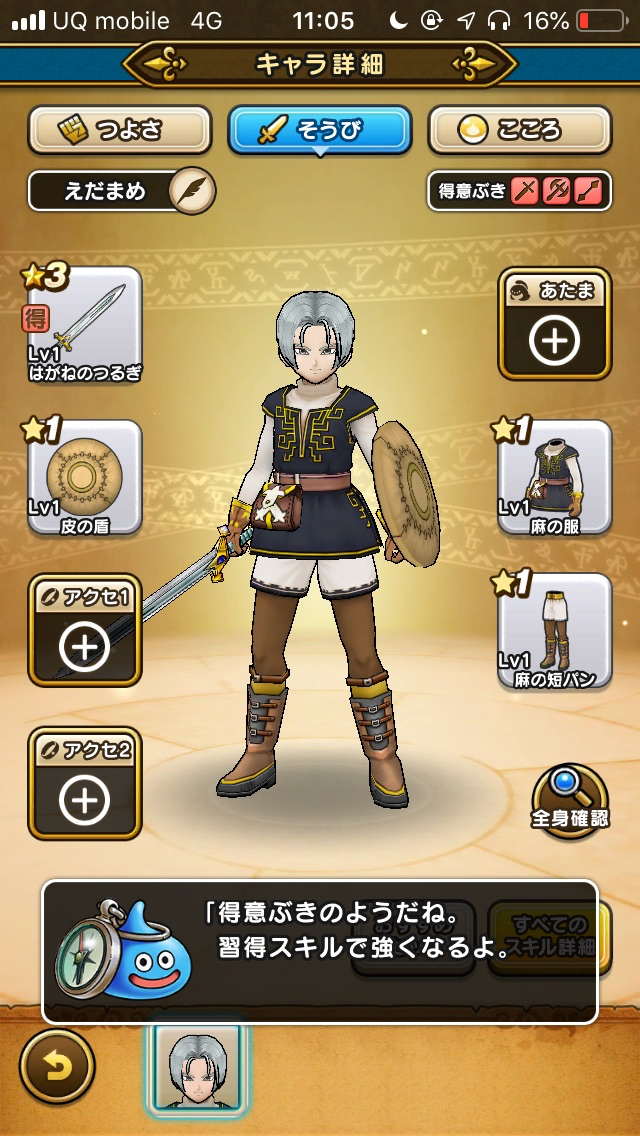640x1136 pixels.
Task: Advance the slime's dialogue message
Action: [x=320, y=952]
